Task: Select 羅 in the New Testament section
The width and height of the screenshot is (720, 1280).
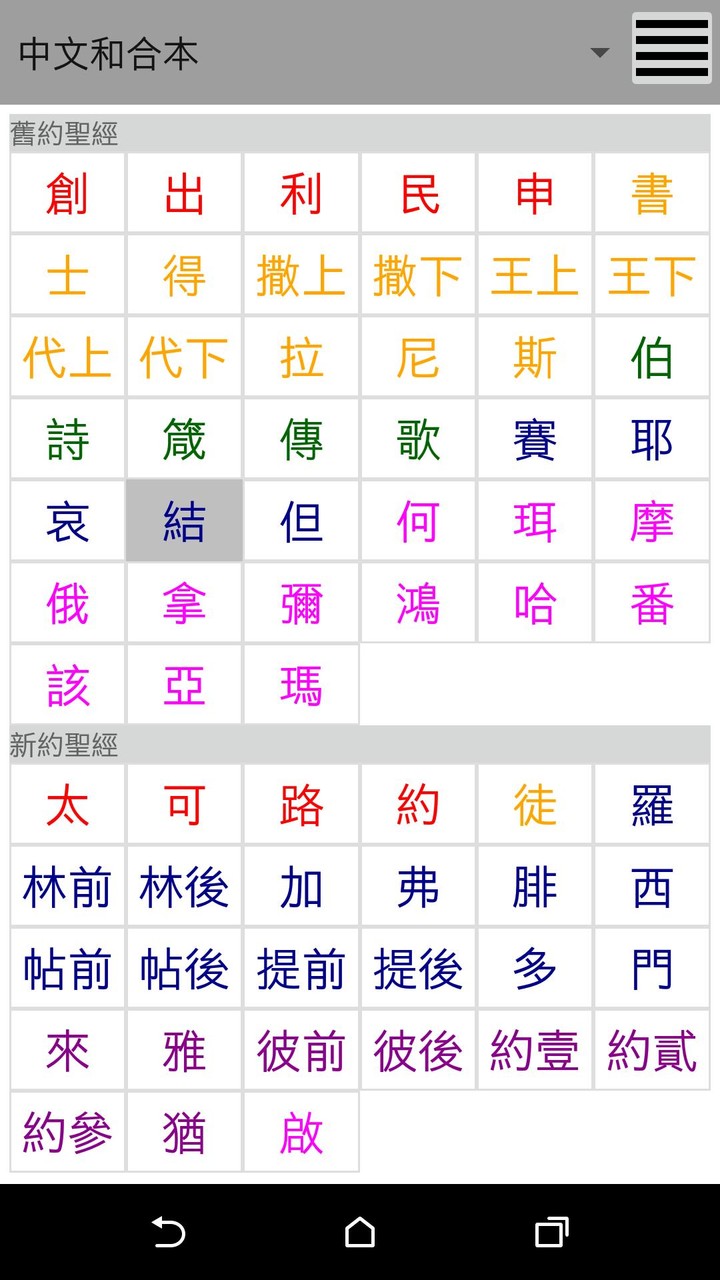Action: pyautogui.click(x=652, y=805)
